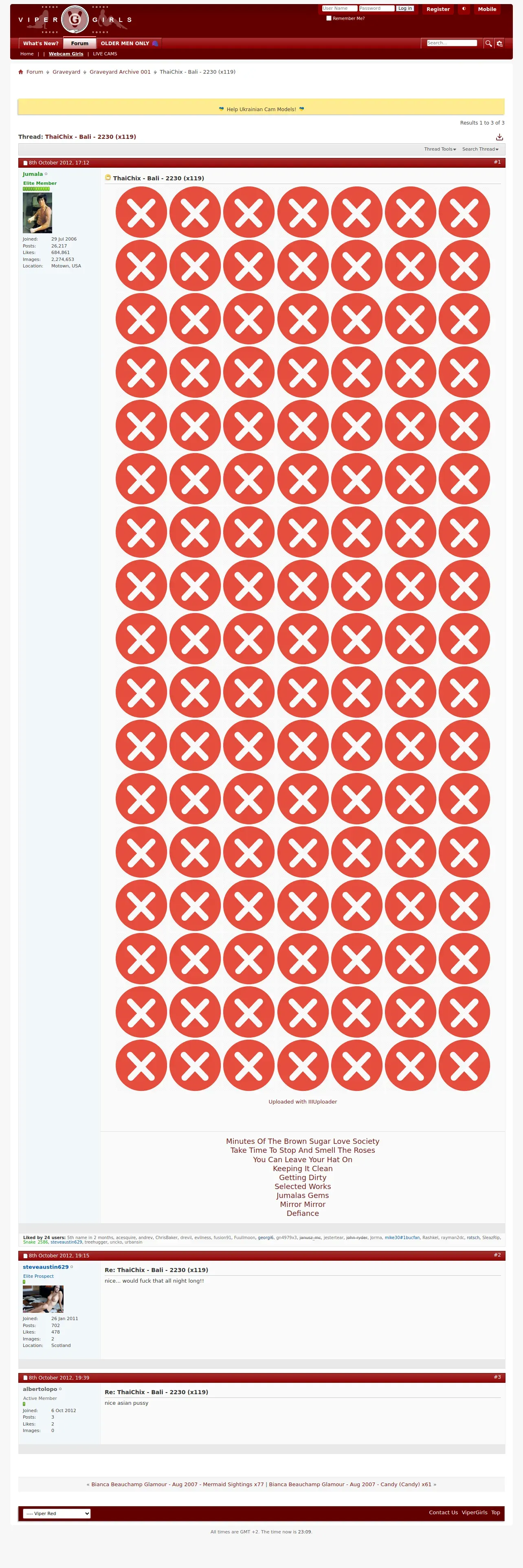This screenshot has height=1568, width=523.
Task: Open the Webcam Girls link
Action: (x=66, y=54)
